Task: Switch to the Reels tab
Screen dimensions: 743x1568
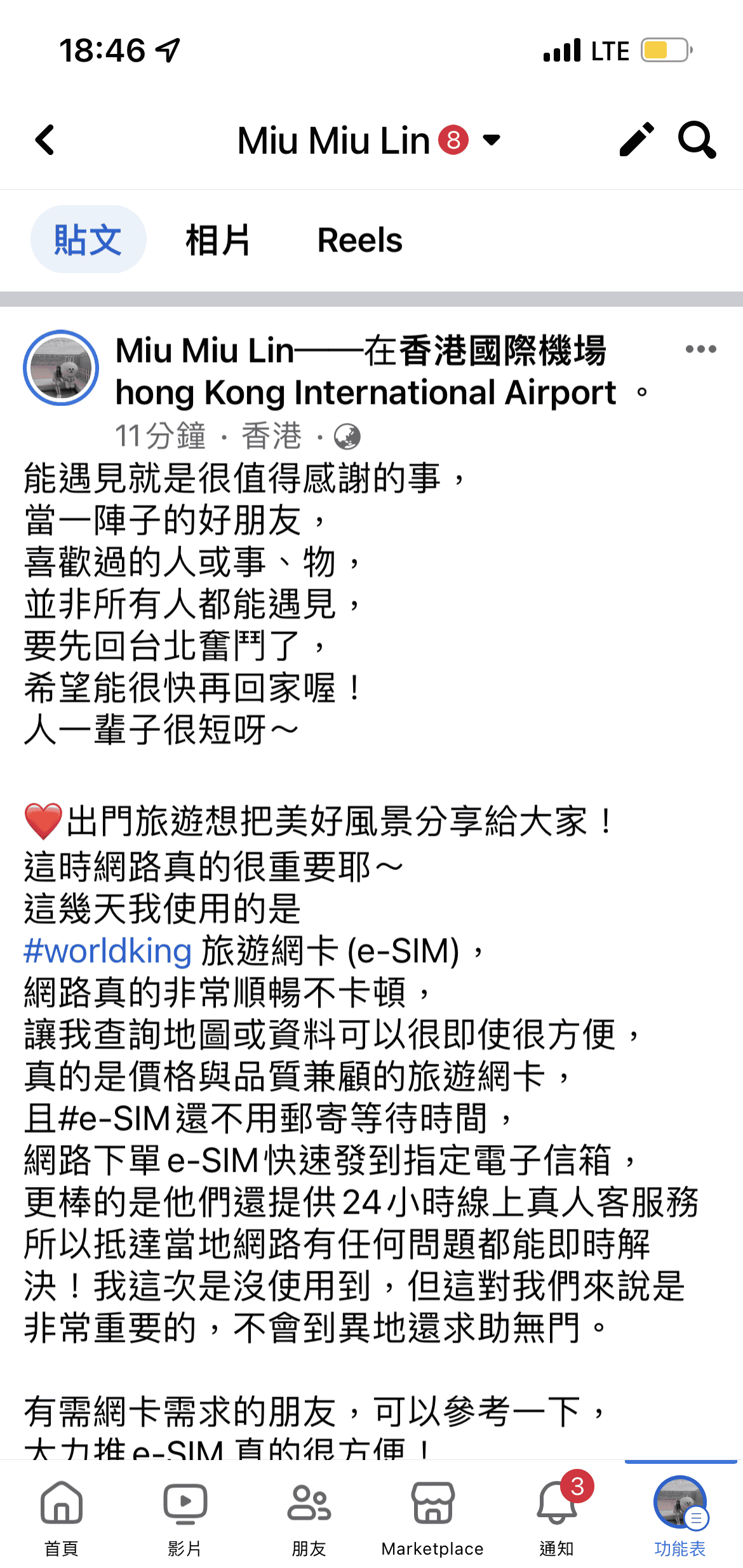Action: [x=359, y=239]
